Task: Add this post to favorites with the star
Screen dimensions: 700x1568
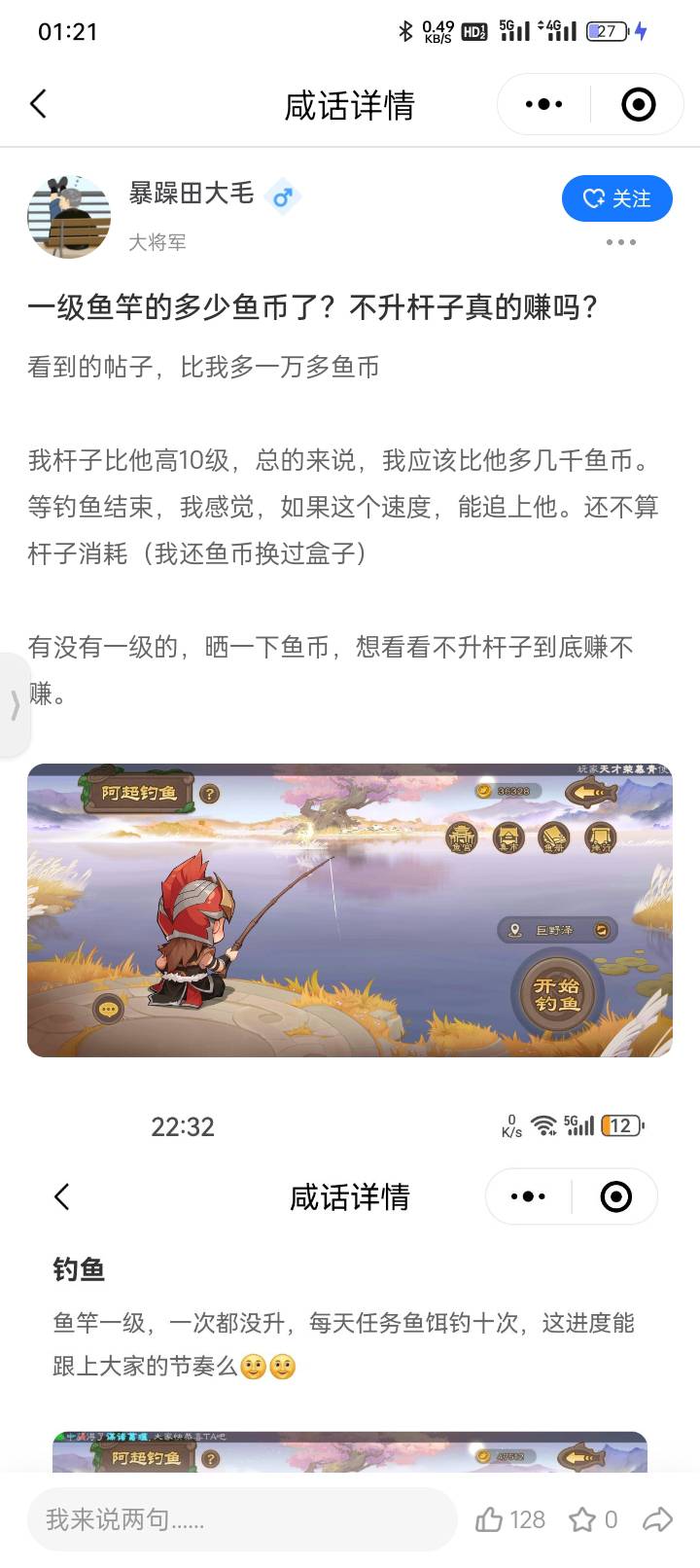Action: click(x=593, y=1519)
